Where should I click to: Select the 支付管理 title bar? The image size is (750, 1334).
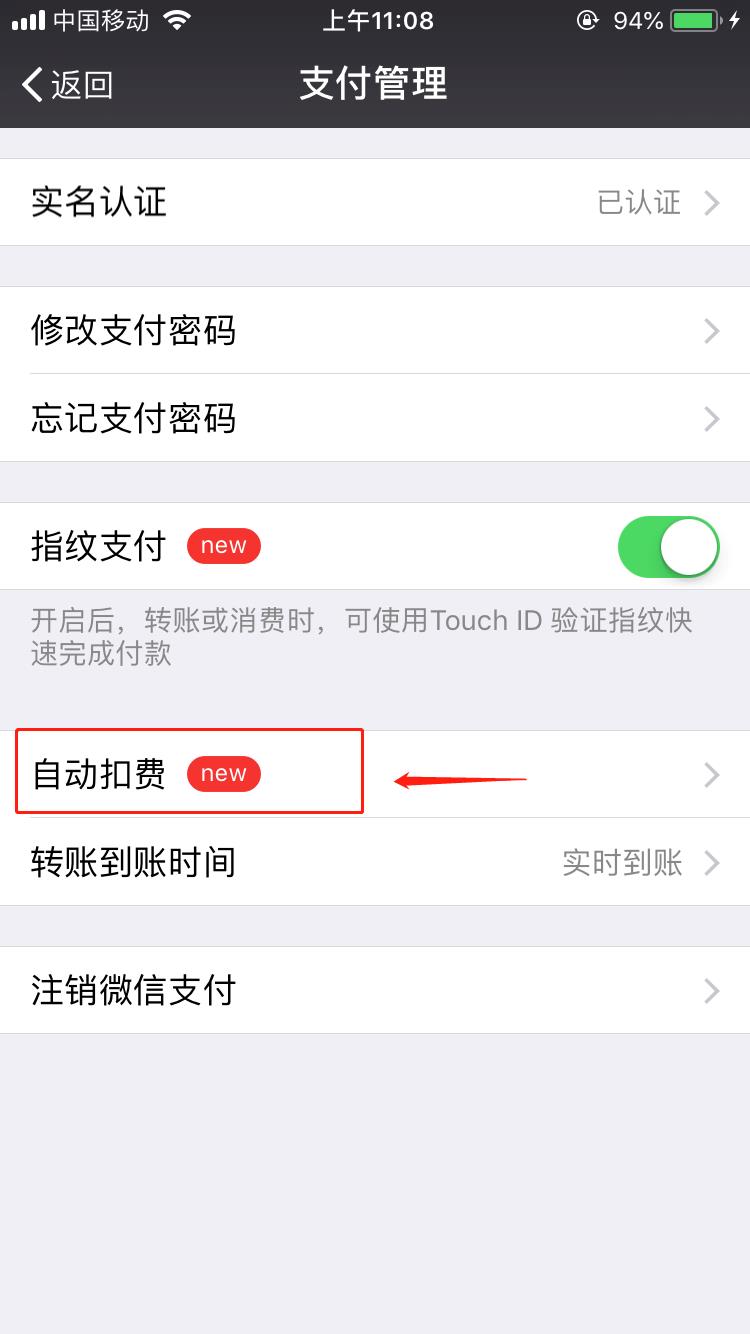point(373,85)
